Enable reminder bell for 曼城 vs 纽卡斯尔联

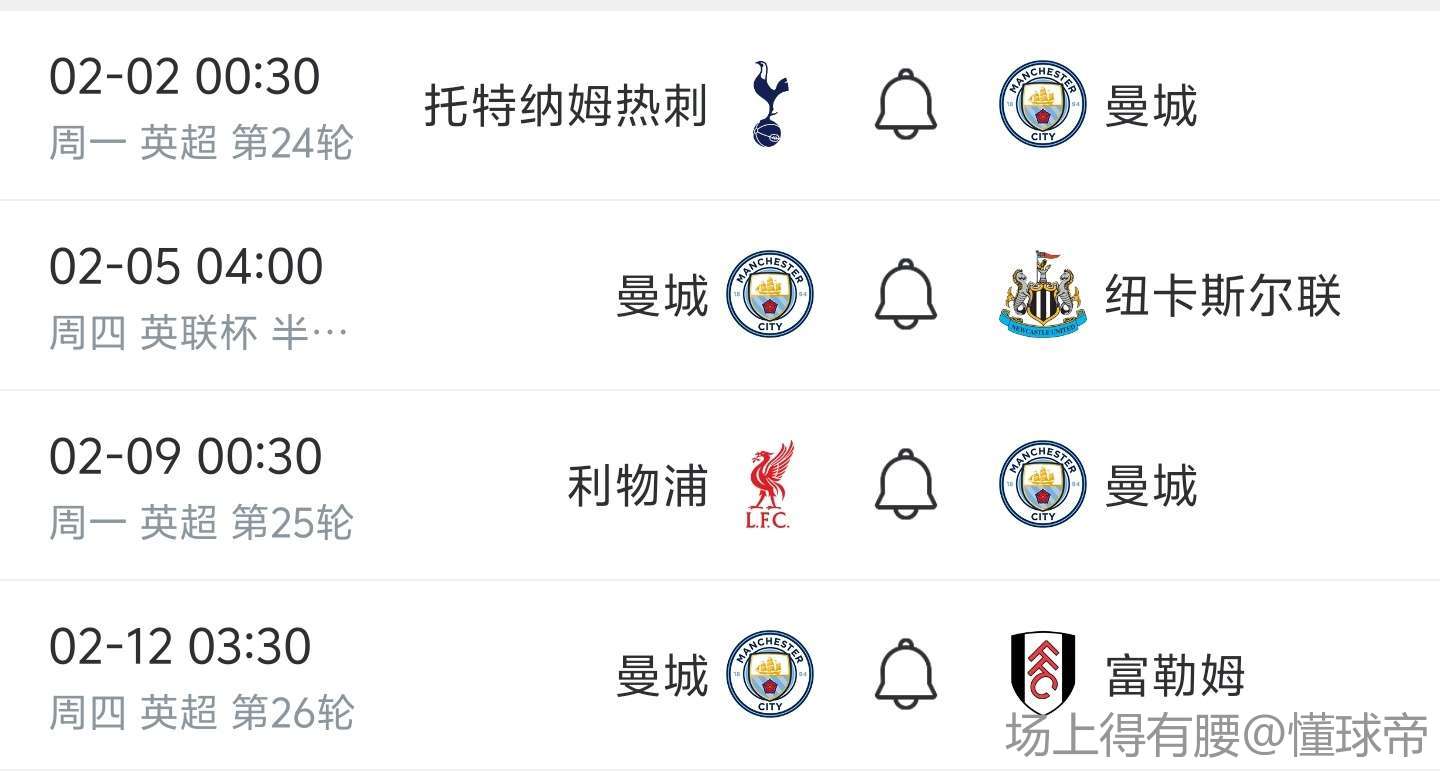tap(906, 292)
